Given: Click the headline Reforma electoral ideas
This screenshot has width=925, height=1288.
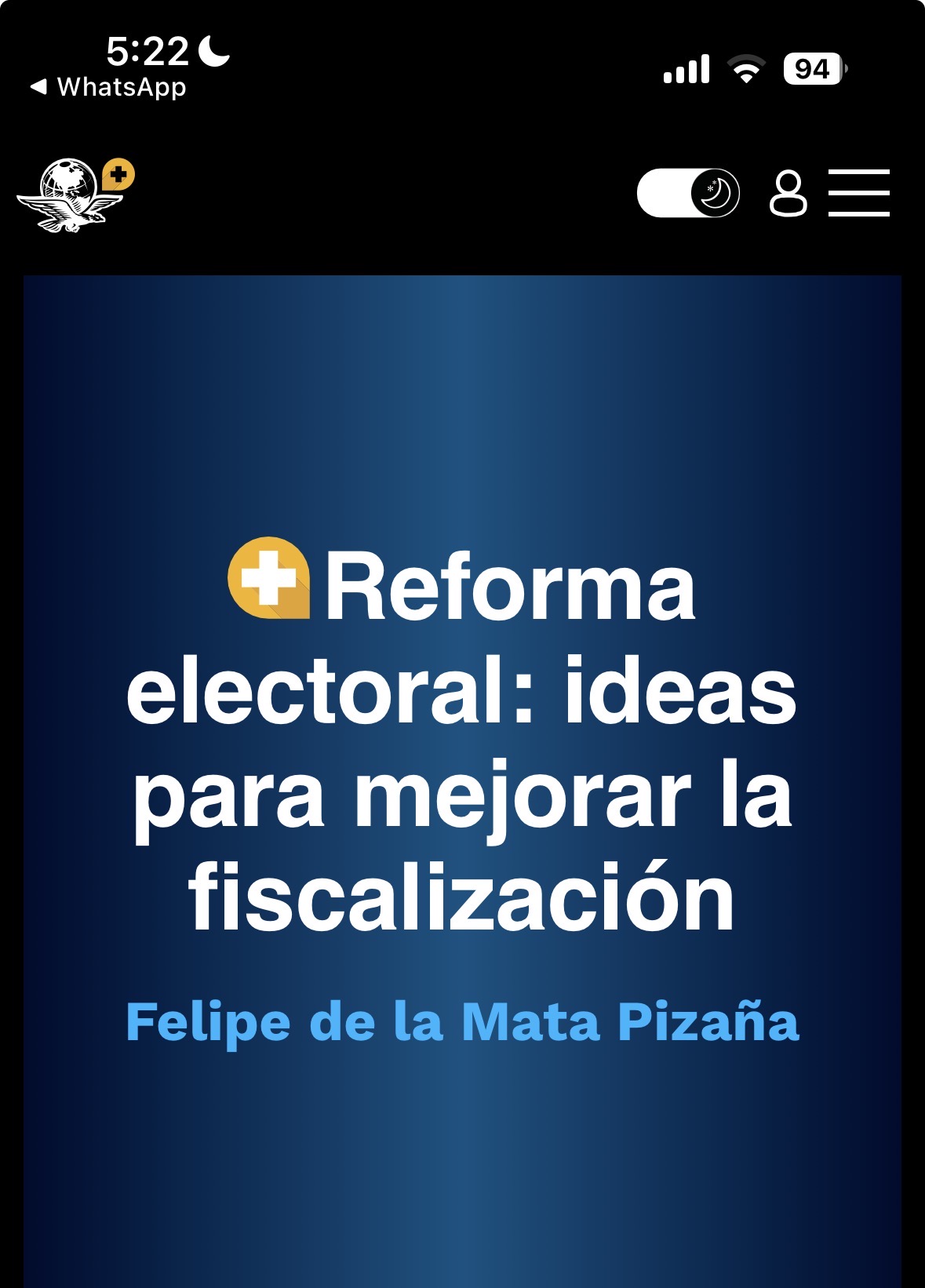Looking at the screenshot, I should pyautogui.click(x=463, y=737).
